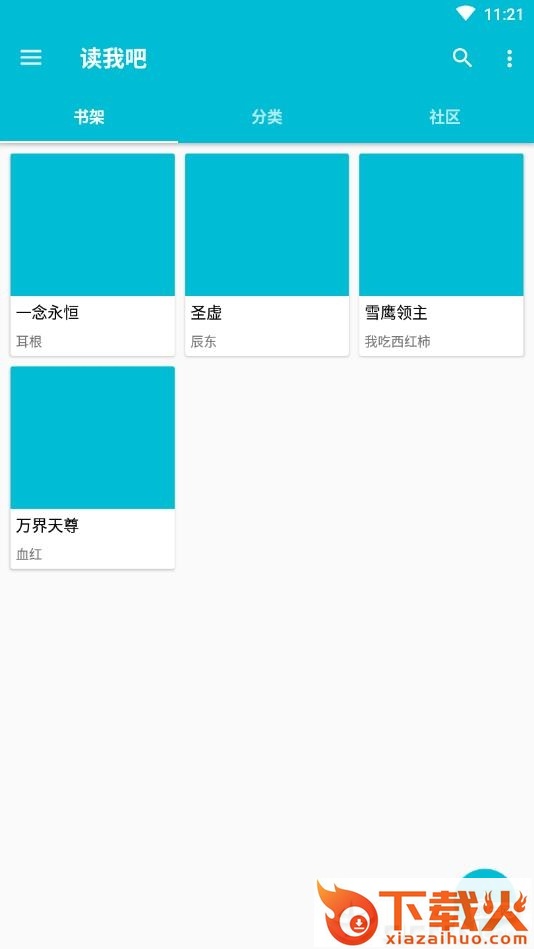534x949 pixels.
Task: Open the hamburger drawer menu
Action: (x=31, y=58)
